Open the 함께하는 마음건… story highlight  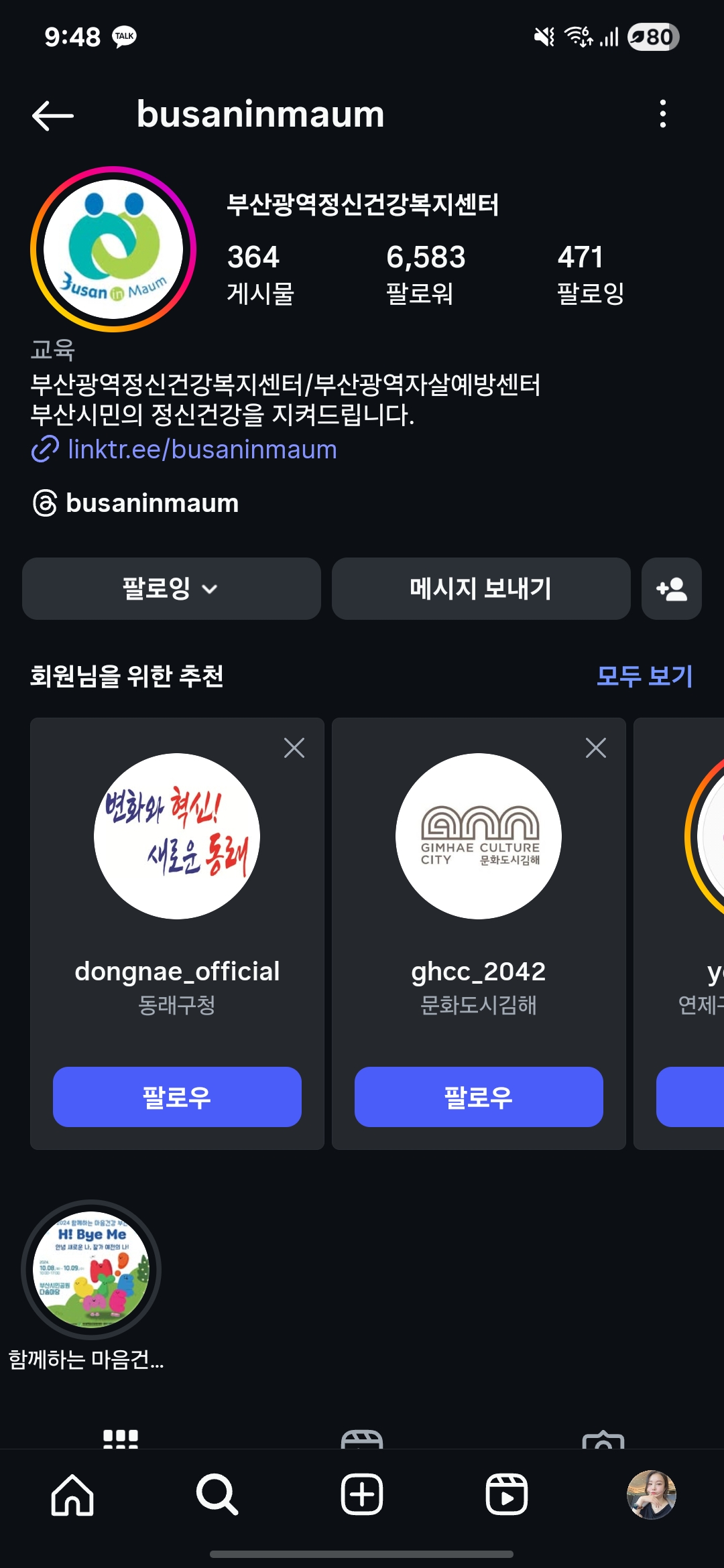tap(91, 1269)
